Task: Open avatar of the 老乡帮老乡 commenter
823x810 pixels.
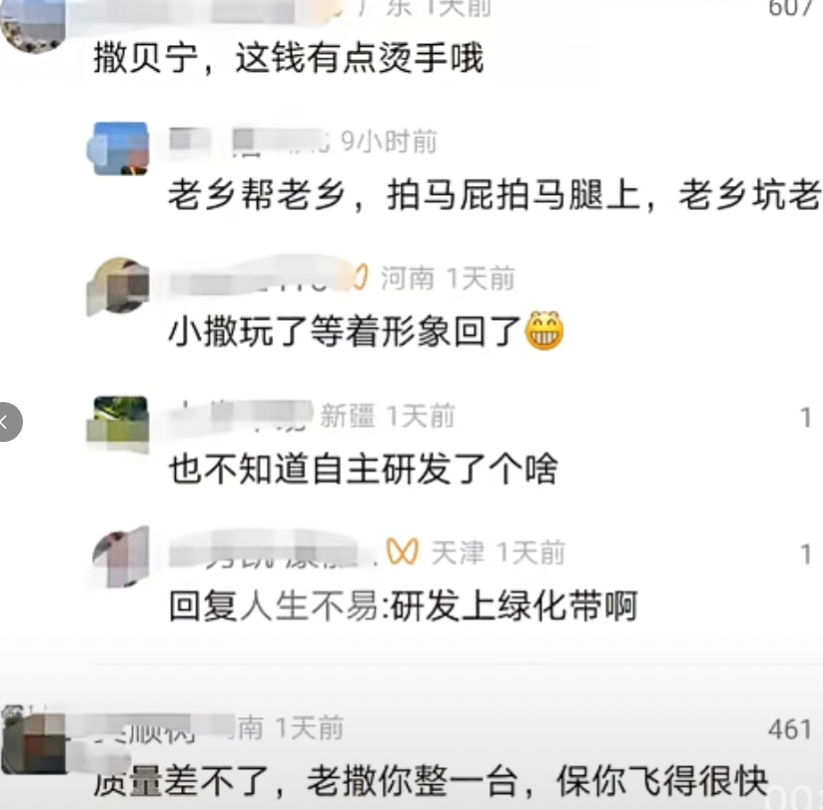Action: click(x=120, y=149)
